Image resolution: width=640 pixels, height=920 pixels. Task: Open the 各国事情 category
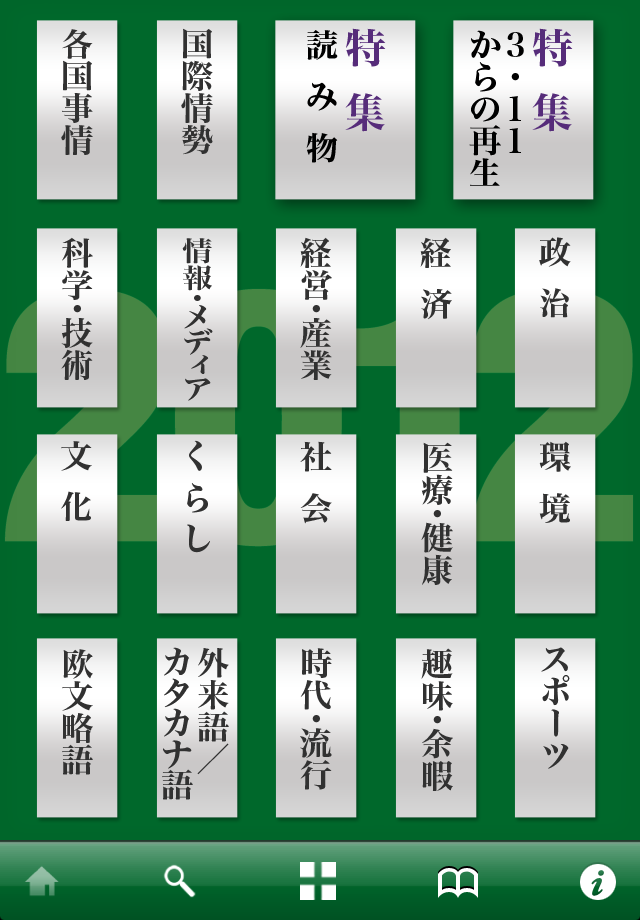click(x=77, y=110)
